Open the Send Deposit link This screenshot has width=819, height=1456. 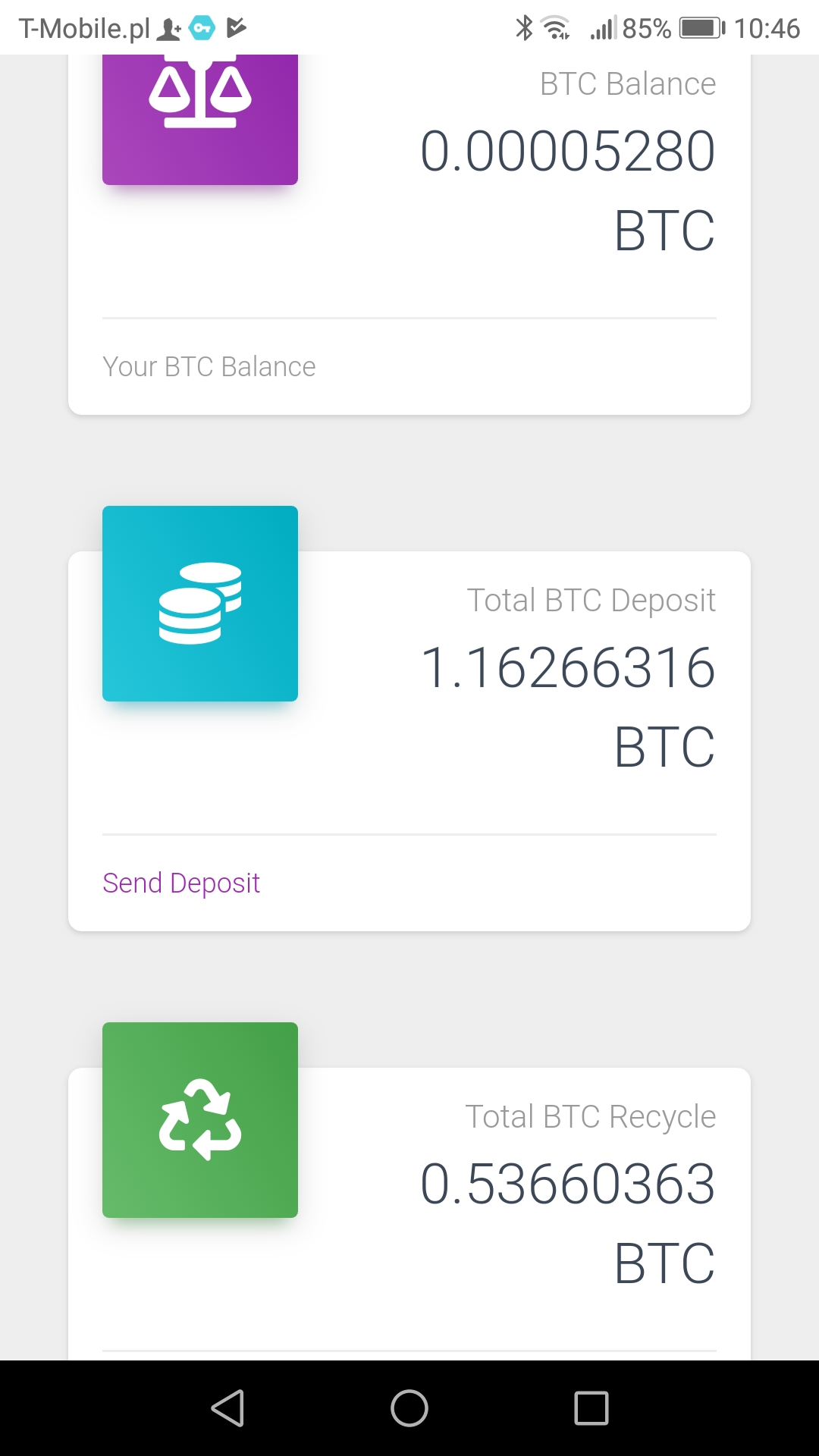click(x=181, y=883)
